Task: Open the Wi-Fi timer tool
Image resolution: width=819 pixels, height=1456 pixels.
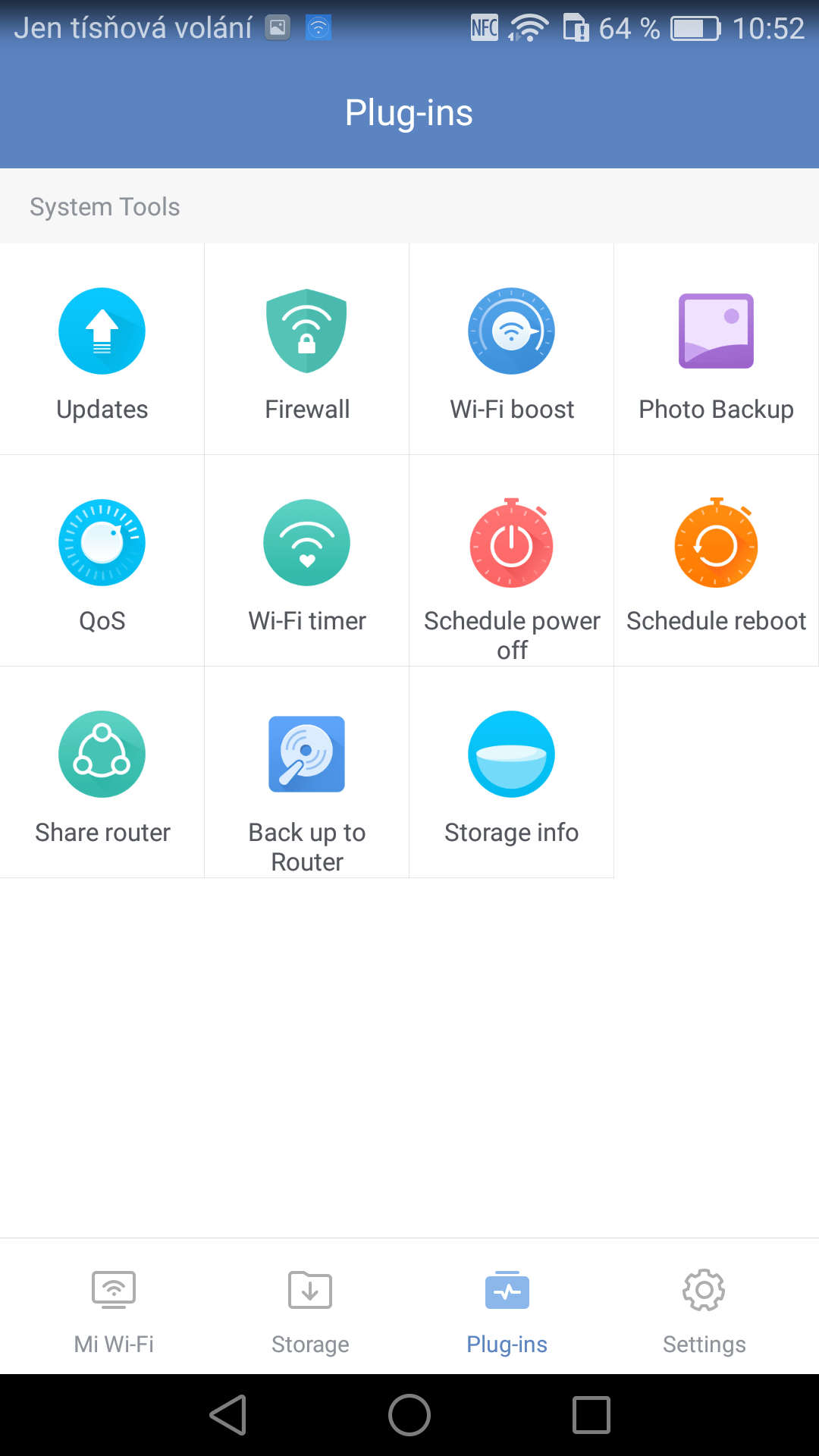Action: click(x=307, y=561)
